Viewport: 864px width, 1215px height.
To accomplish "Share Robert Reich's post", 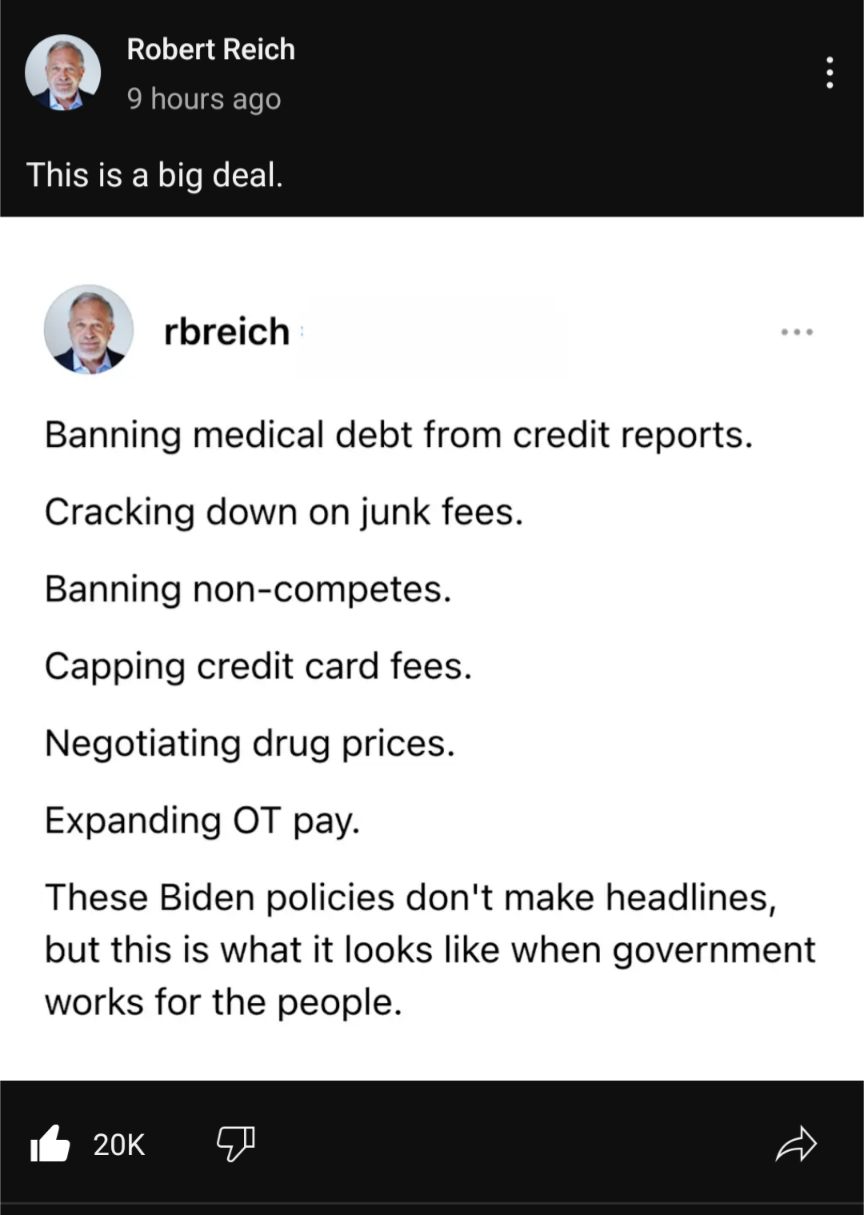I will 796,1144.
